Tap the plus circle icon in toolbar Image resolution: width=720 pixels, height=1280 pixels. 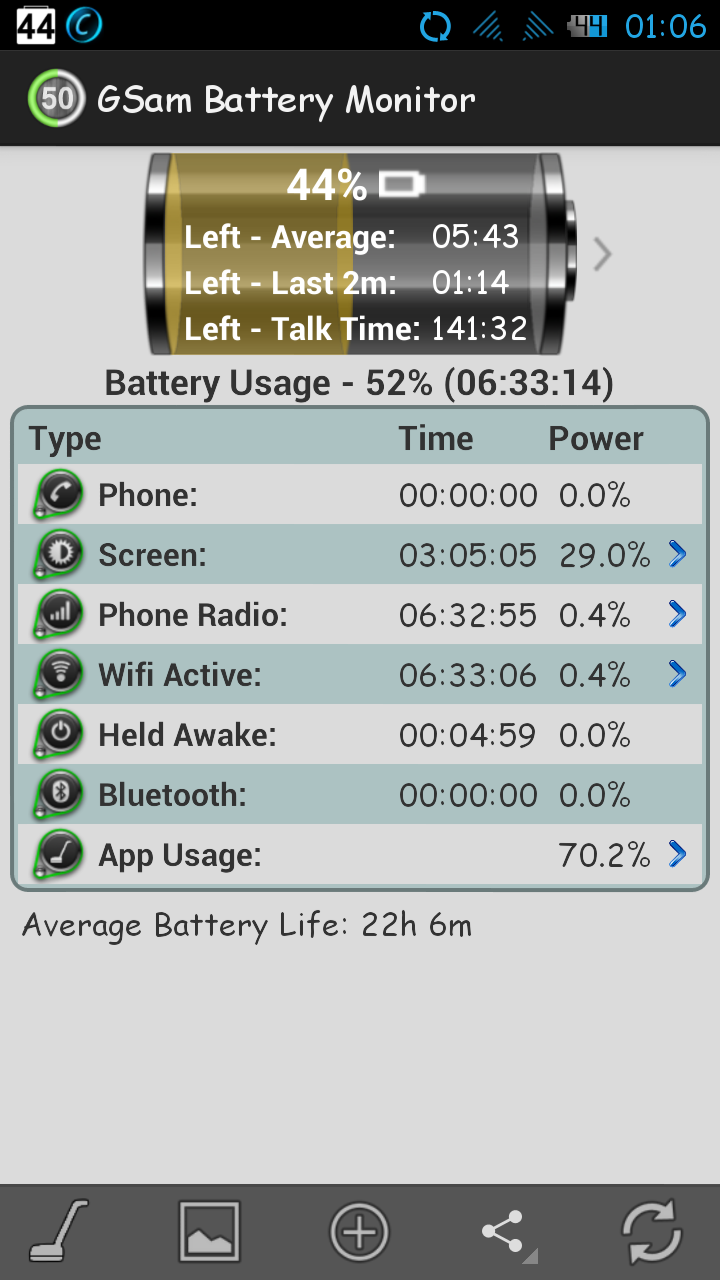[359, 1230]
